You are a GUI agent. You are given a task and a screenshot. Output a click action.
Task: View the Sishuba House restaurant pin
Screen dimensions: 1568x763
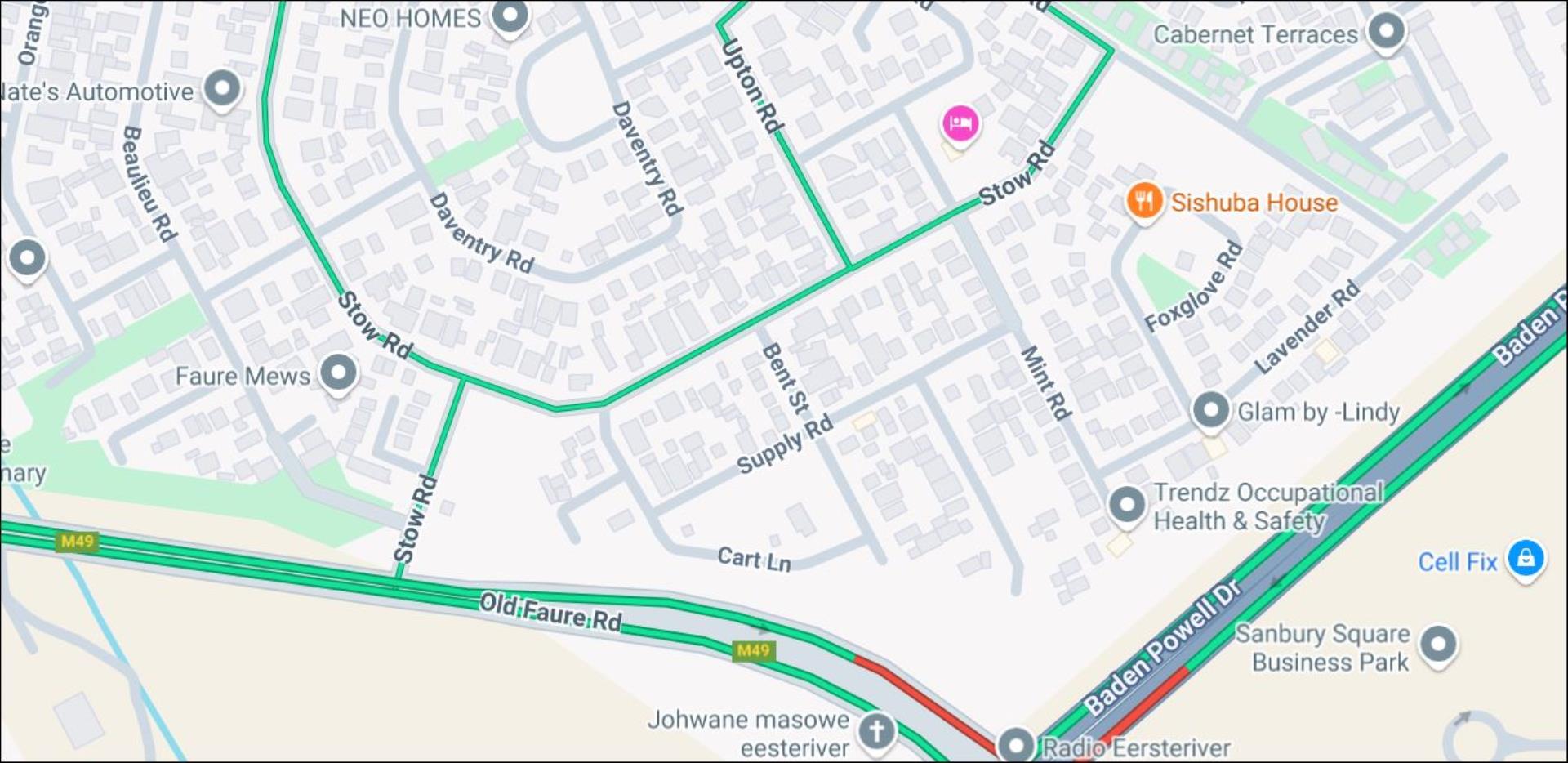pyautogui.click(x=1144, y=201)
